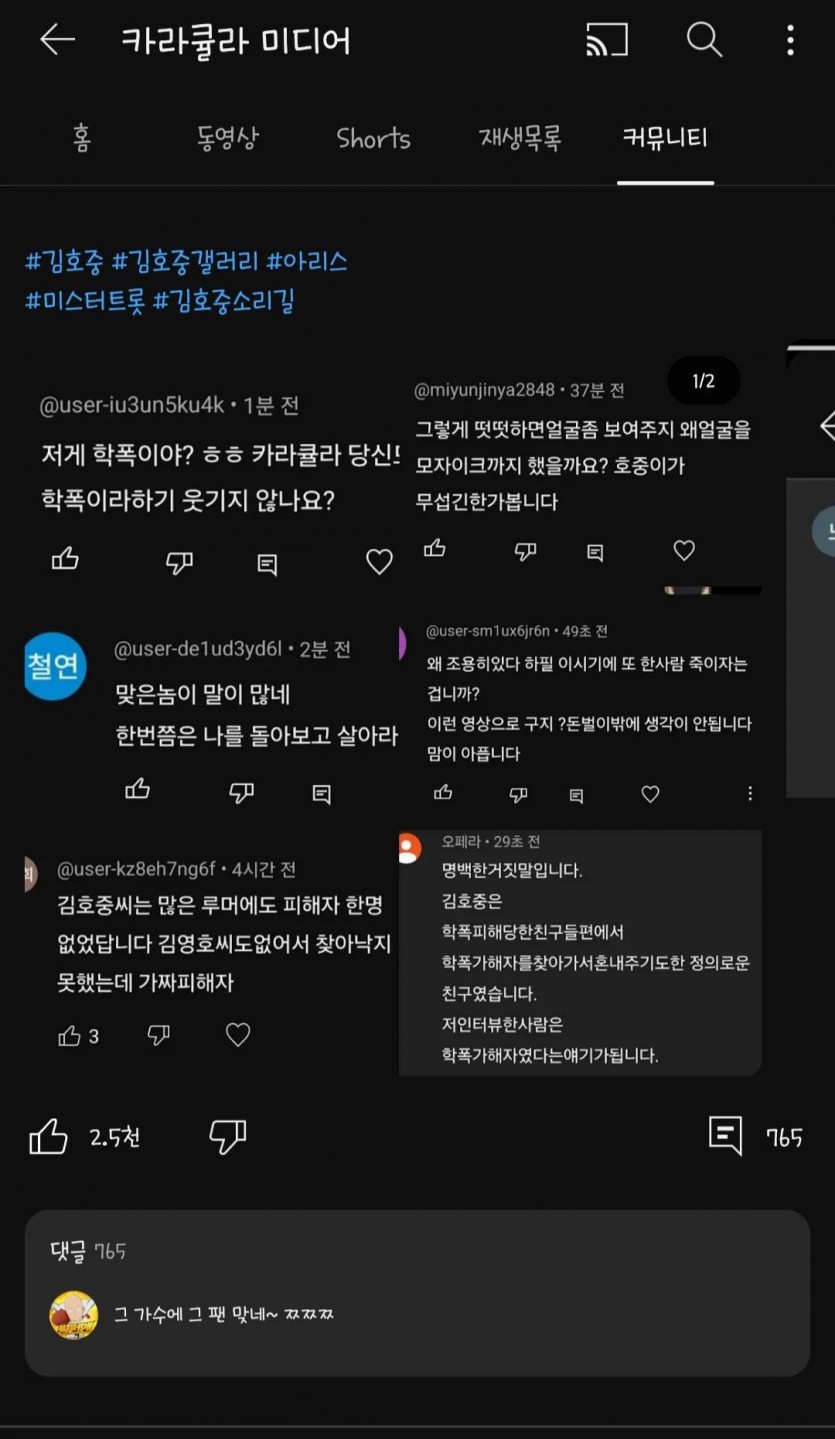Open the cast to device option

click(x=607, y=40)
